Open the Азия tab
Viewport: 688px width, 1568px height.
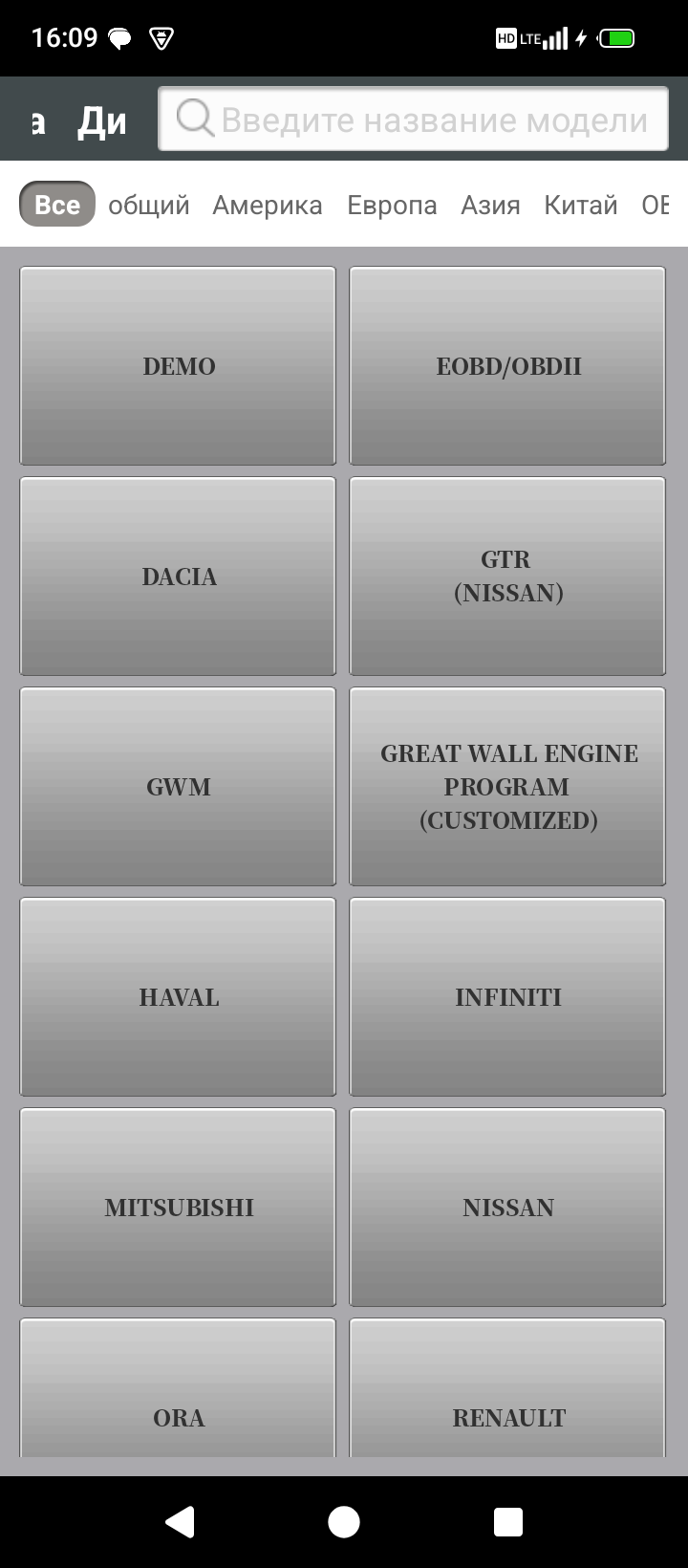pyautogui.click(x=490, y=205)
